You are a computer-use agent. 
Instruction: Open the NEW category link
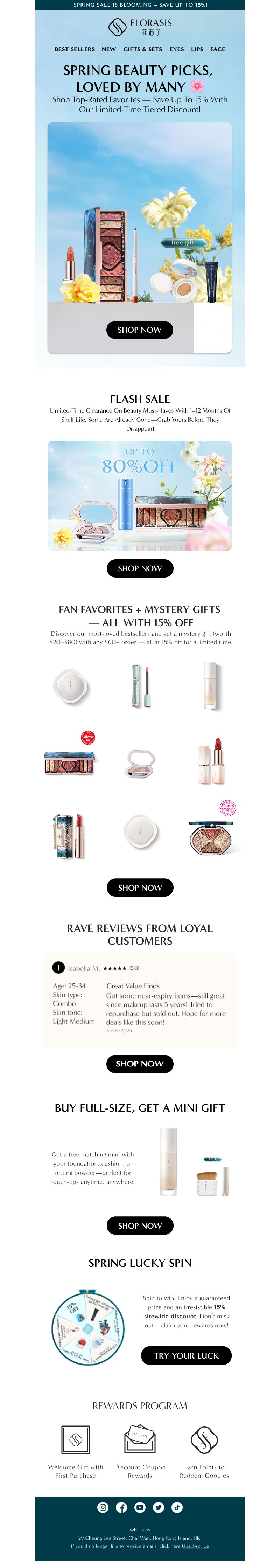pyautogui.click(x=109, y=49)
